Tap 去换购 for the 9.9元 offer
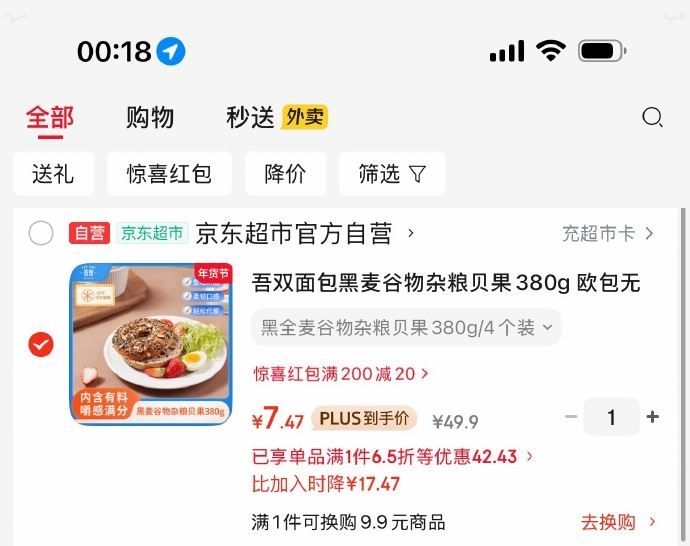The height and width of the screenshot is (546, 690). point(617,522)
